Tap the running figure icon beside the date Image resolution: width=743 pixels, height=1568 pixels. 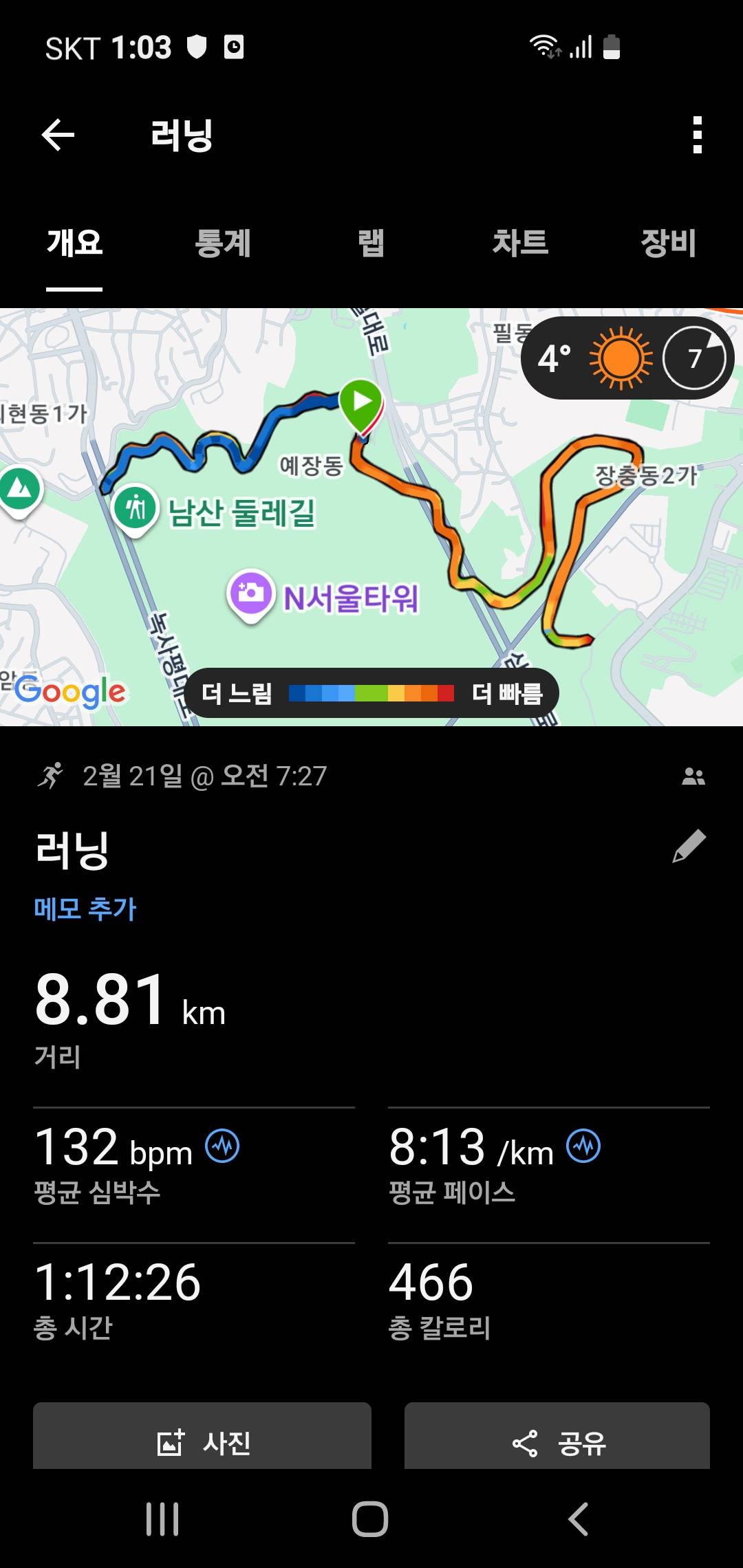pos(52,777)
